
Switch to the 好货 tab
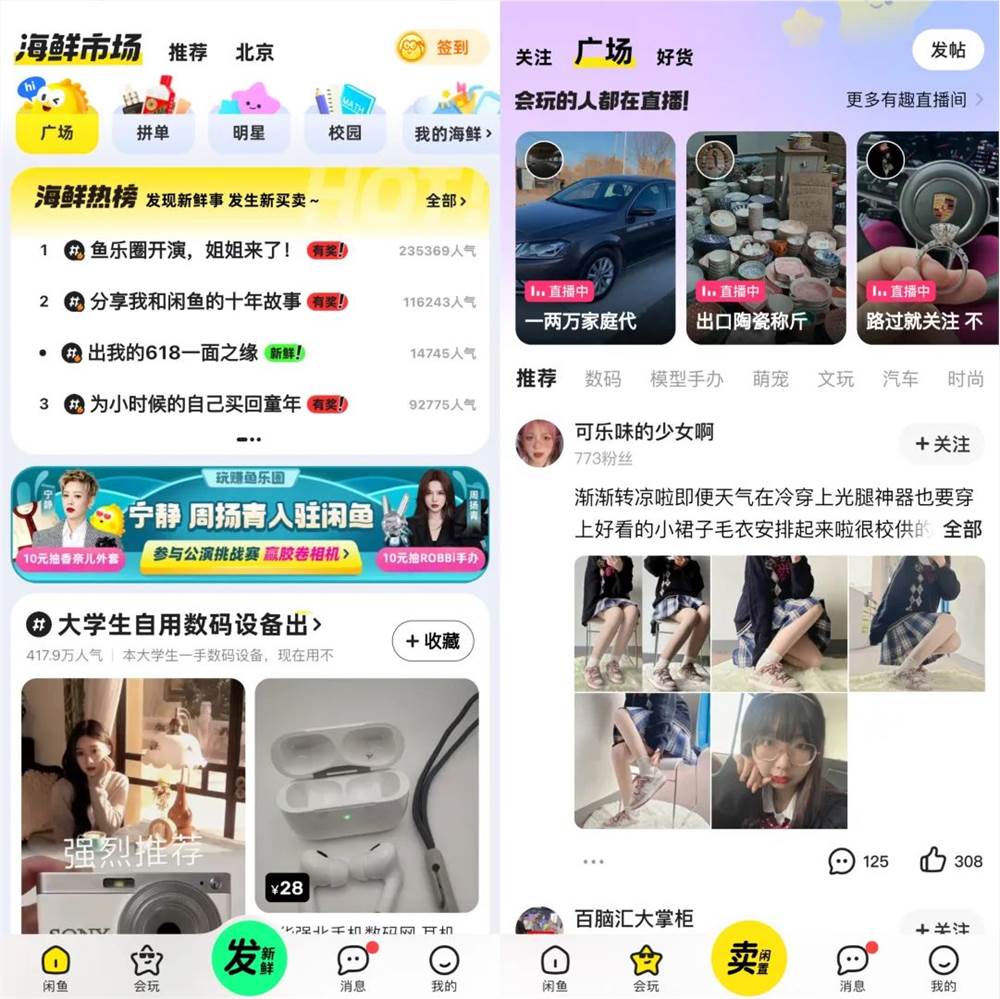pyautogui.click(x=674, y=57)
